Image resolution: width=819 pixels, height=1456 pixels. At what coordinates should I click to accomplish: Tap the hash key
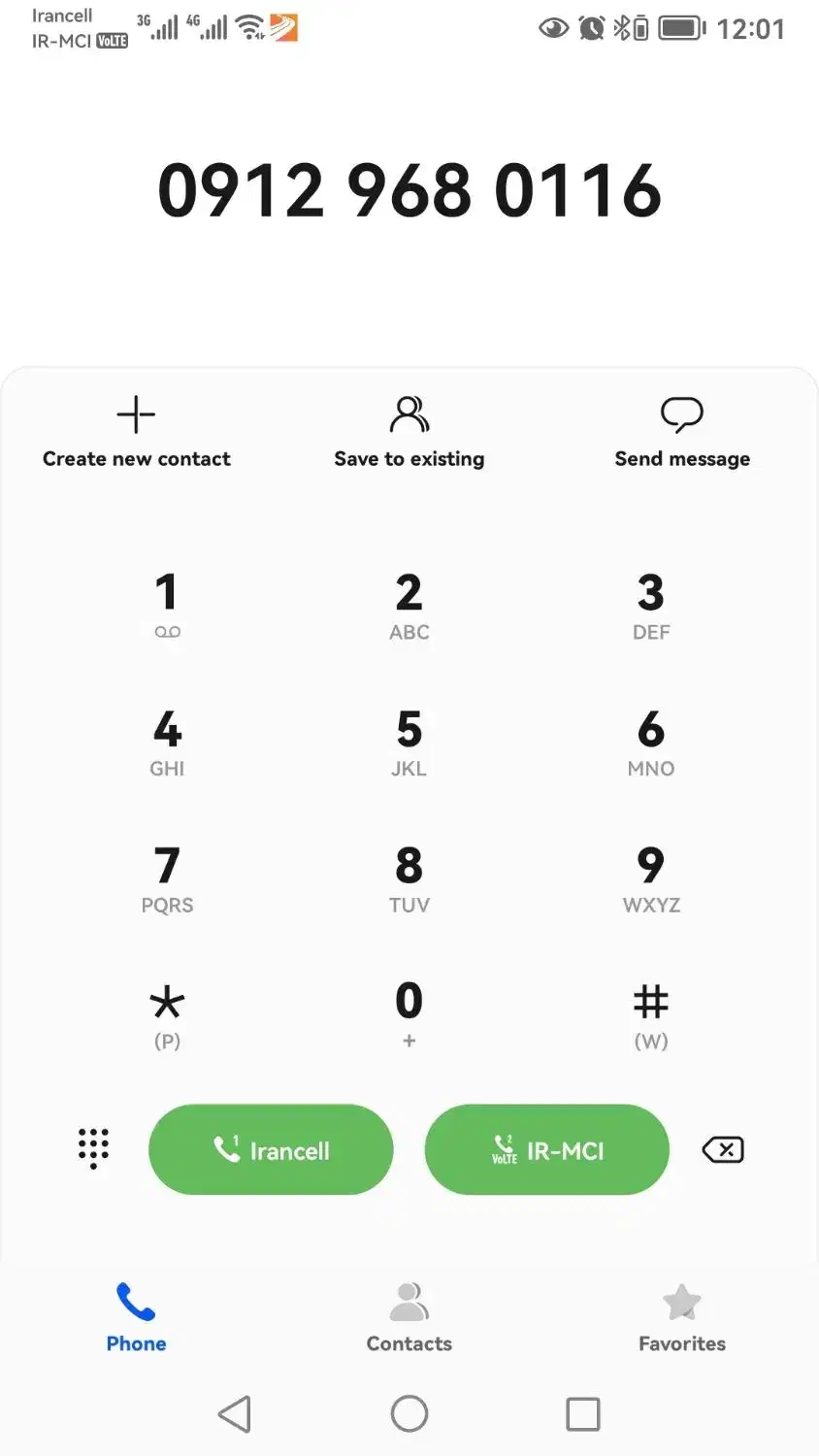coord(650,1014)
